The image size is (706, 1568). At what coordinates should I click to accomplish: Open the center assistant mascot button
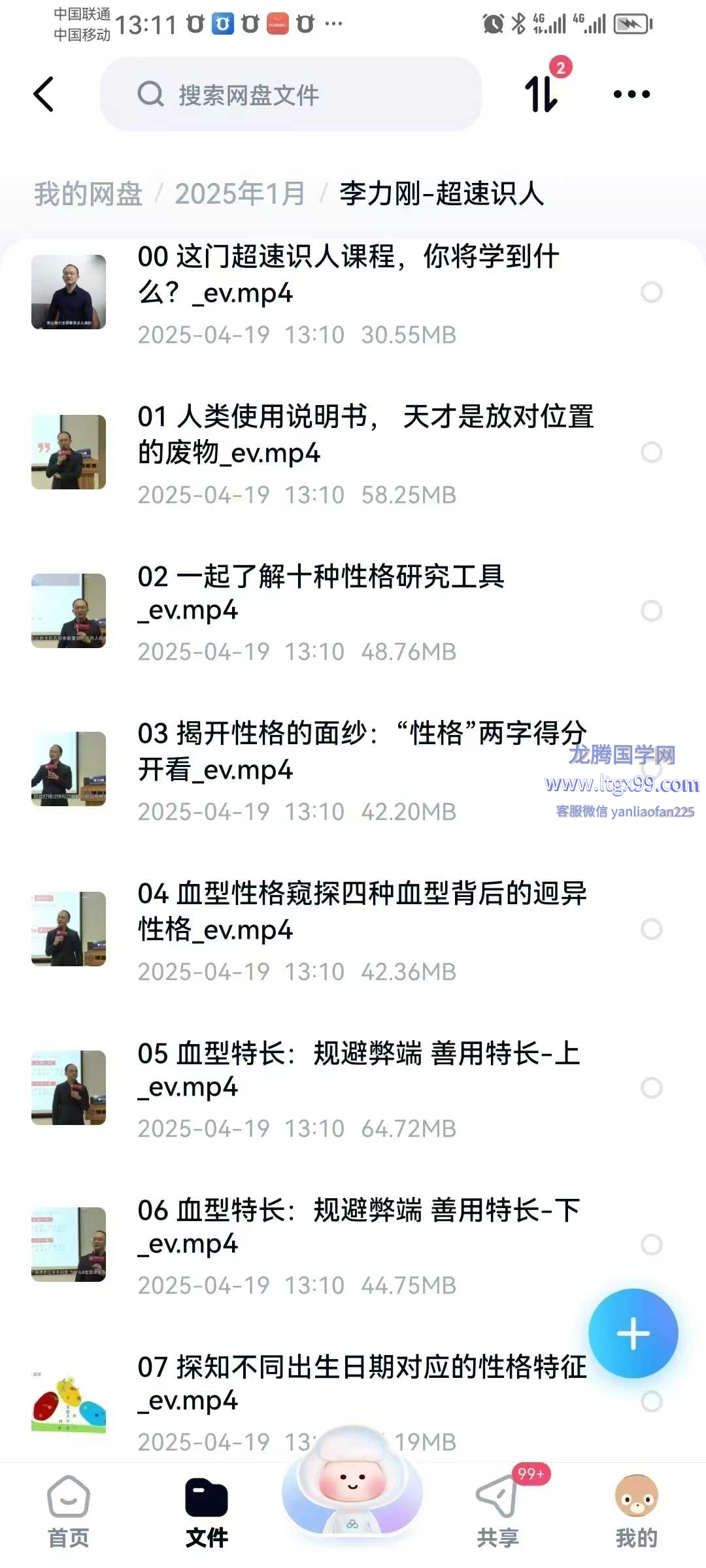coord(352,1490)
